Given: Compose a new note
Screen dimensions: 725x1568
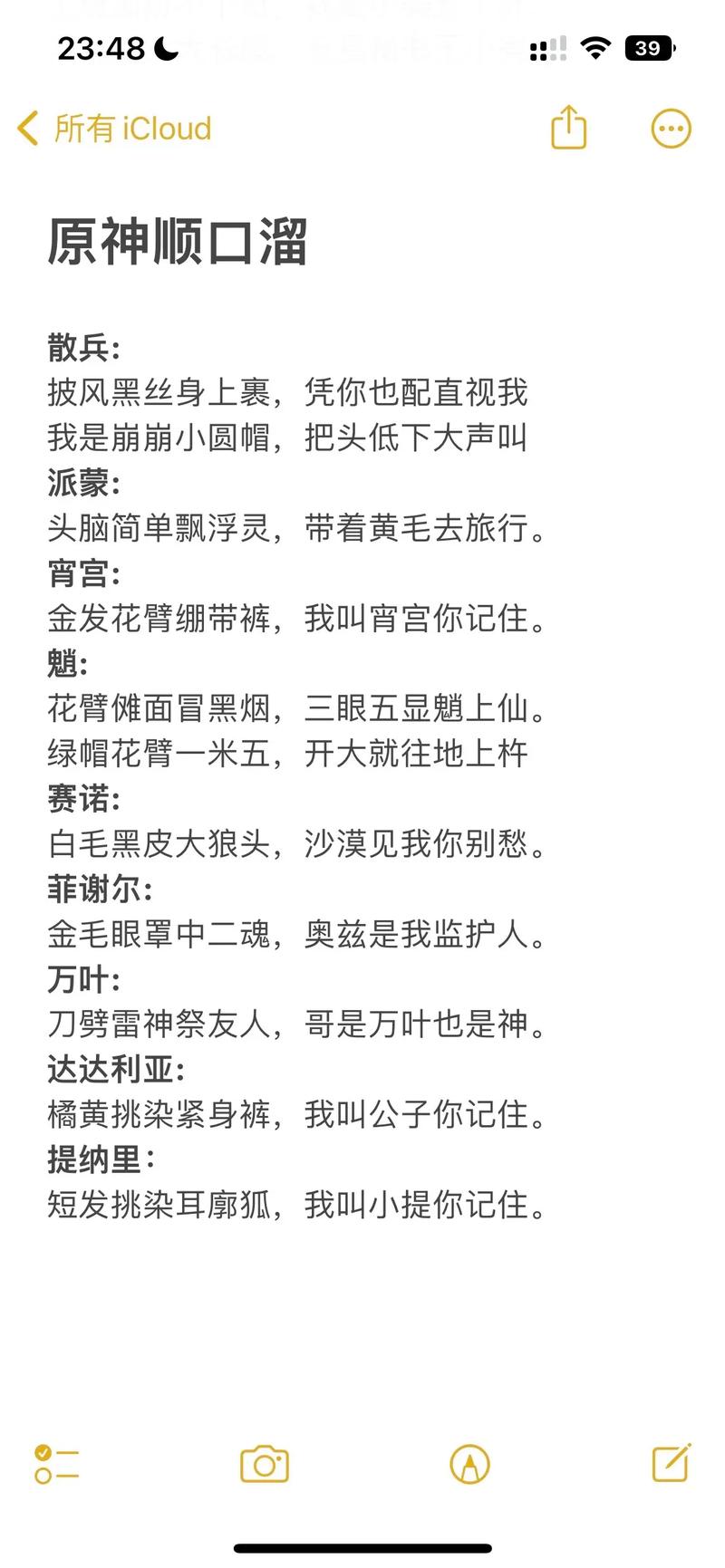Looking at the screenshot, I should tap(672, 1463).
